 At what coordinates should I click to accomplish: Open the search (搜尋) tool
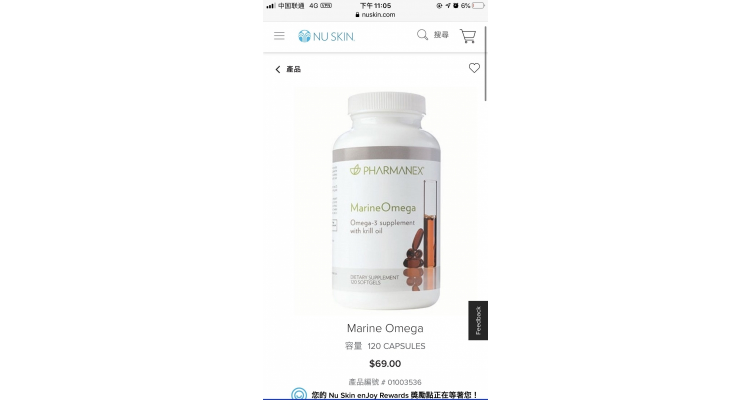(432, 35)
